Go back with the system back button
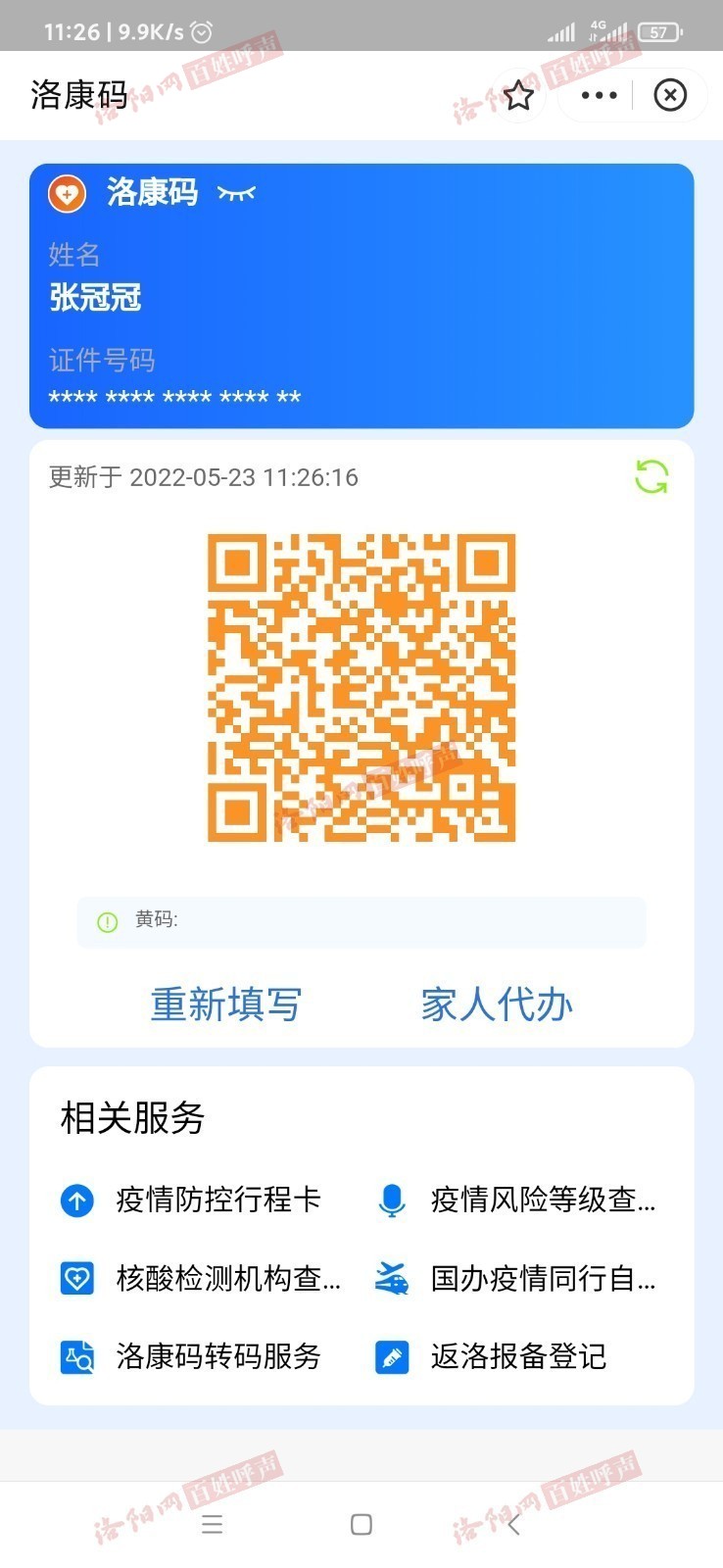The height and width of the screenshot is (1568, 723). click(x=513, y=1524)
